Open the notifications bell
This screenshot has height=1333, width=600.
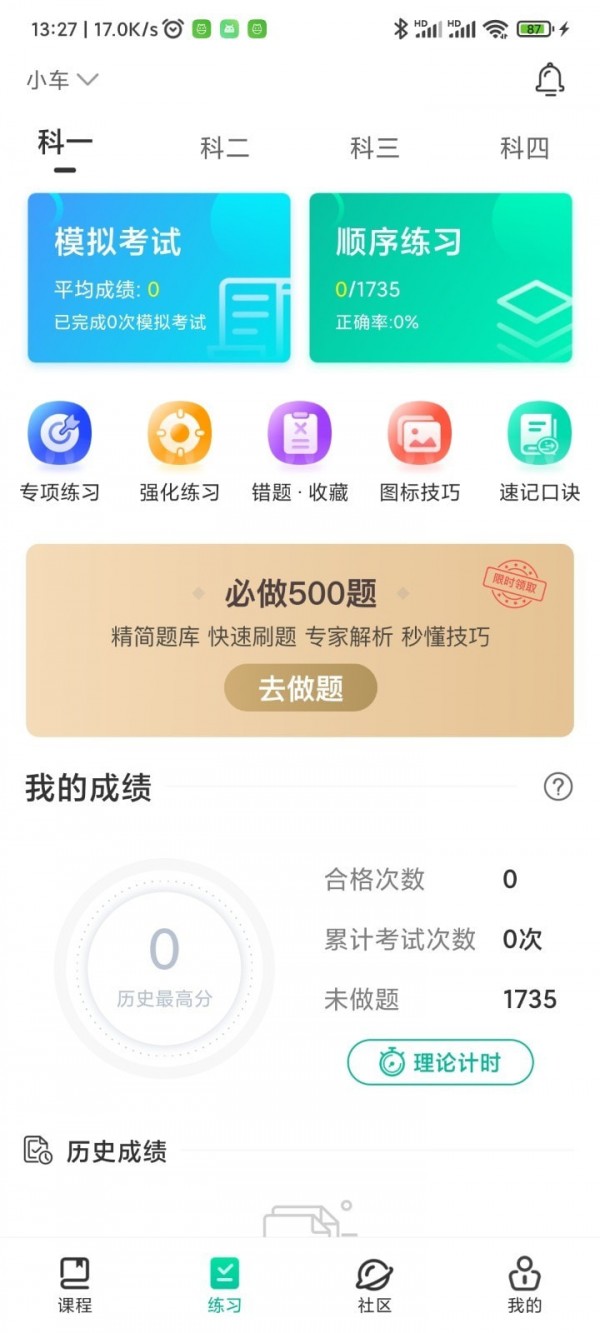point(549,79)
